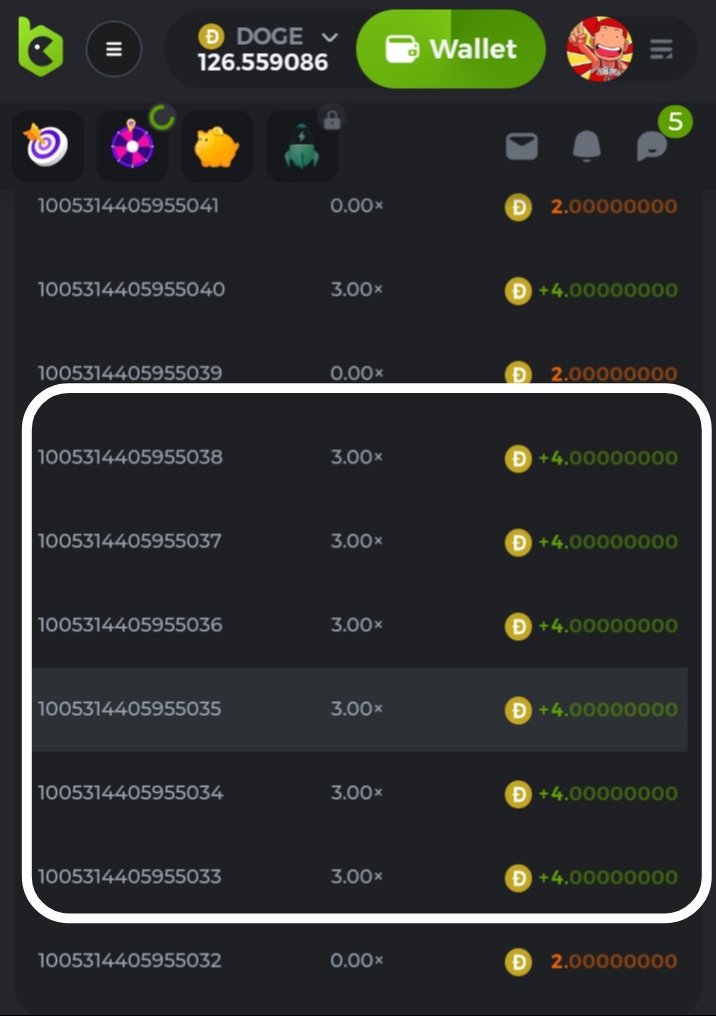Open chat with 5 unread messages
Screen dimensions: 716x1016
pyautogui.click(x=653, y=147)
